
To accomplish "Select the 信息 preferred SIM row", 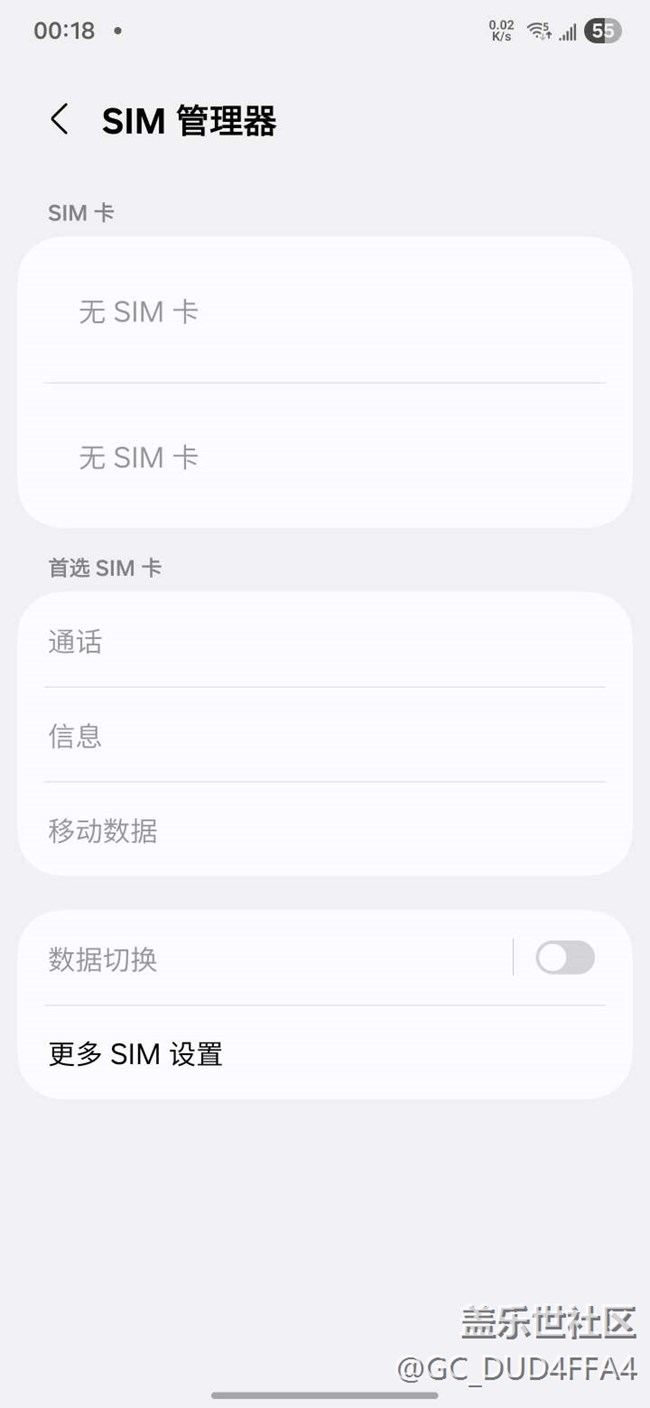I will pos(325,736).
